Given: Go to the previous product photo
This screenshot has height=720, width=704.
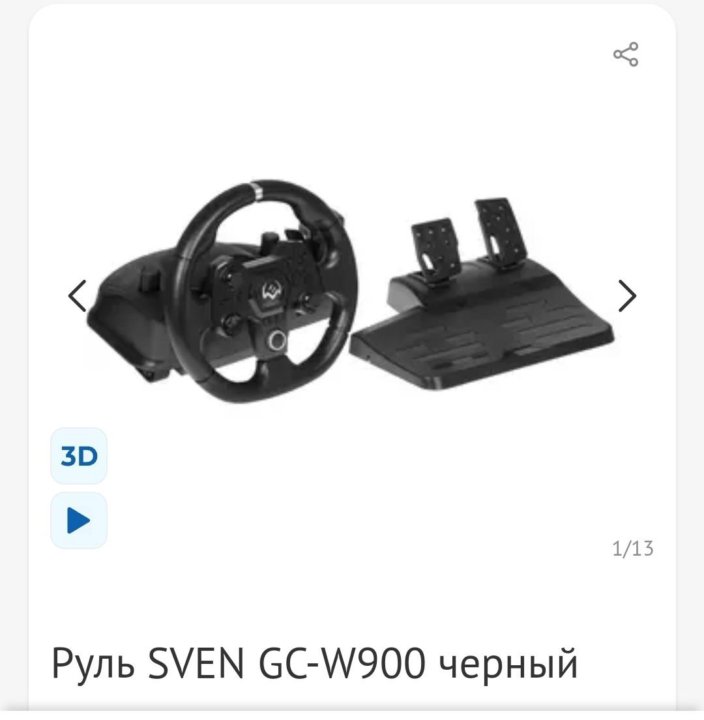Looking at the screenshot, I should click(77, 295).
